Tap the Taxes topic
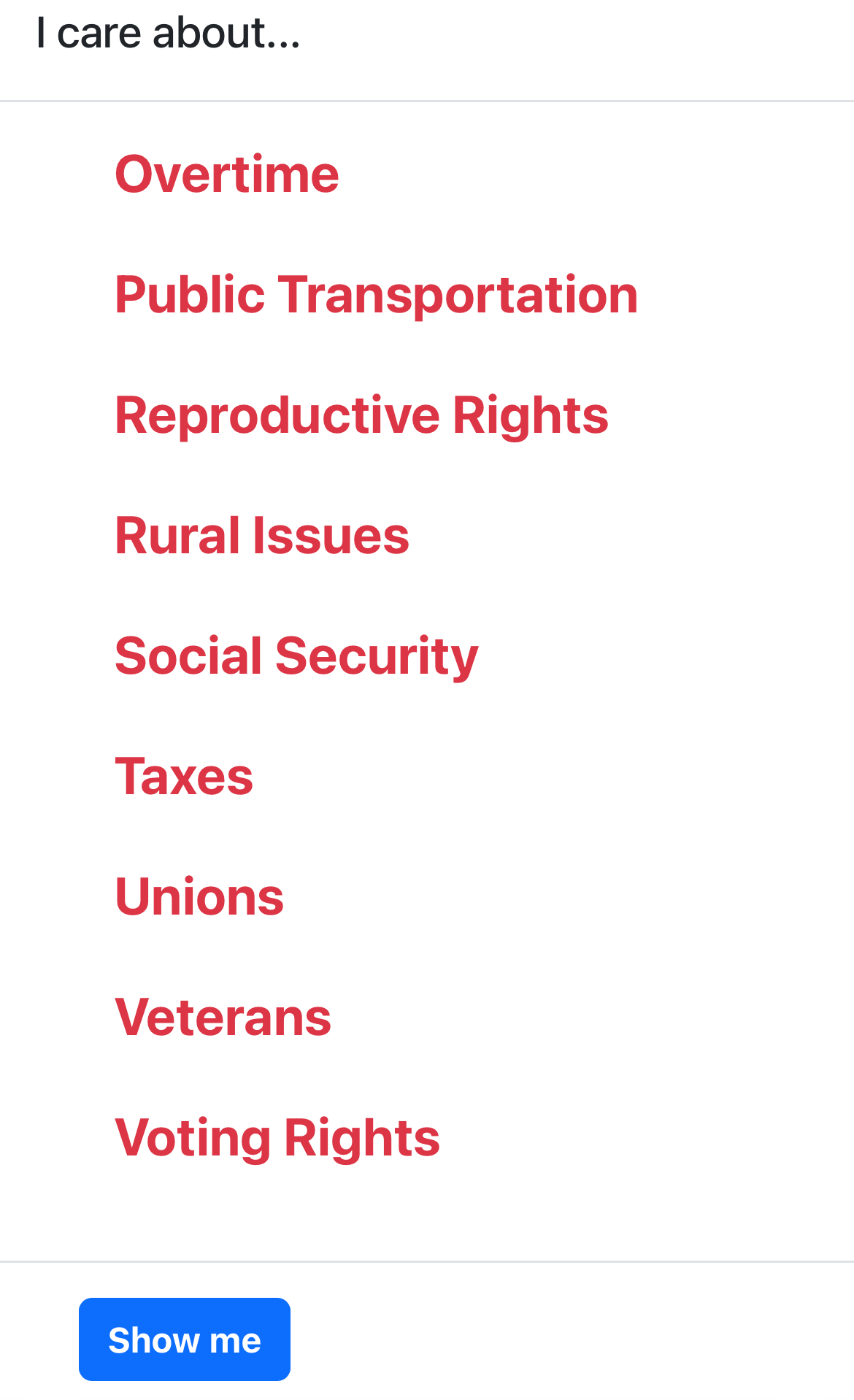 coord(184,777)
